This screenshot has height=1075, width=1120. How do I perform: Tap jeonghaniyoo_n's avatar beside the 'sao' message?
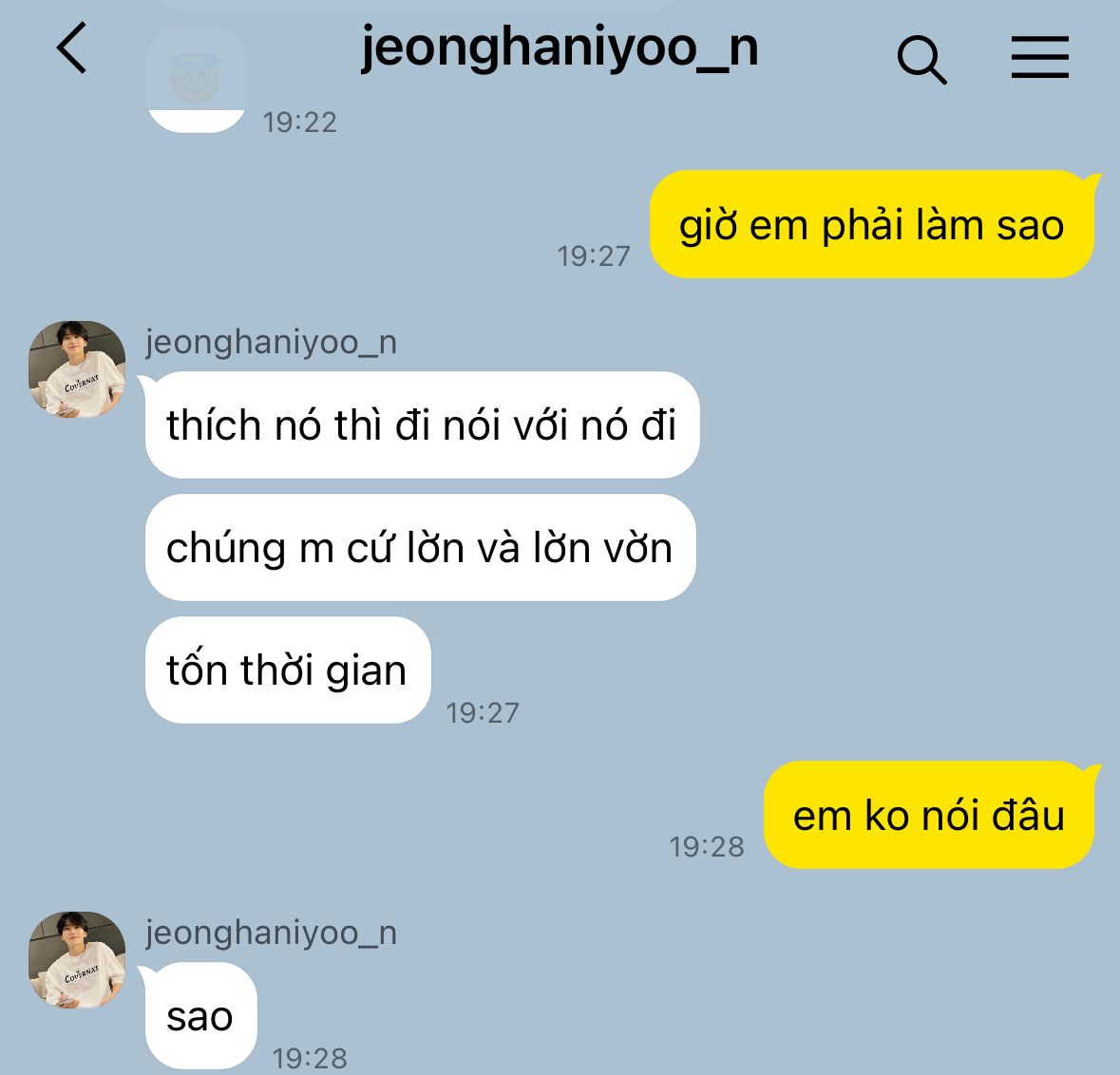coord(77,959)
